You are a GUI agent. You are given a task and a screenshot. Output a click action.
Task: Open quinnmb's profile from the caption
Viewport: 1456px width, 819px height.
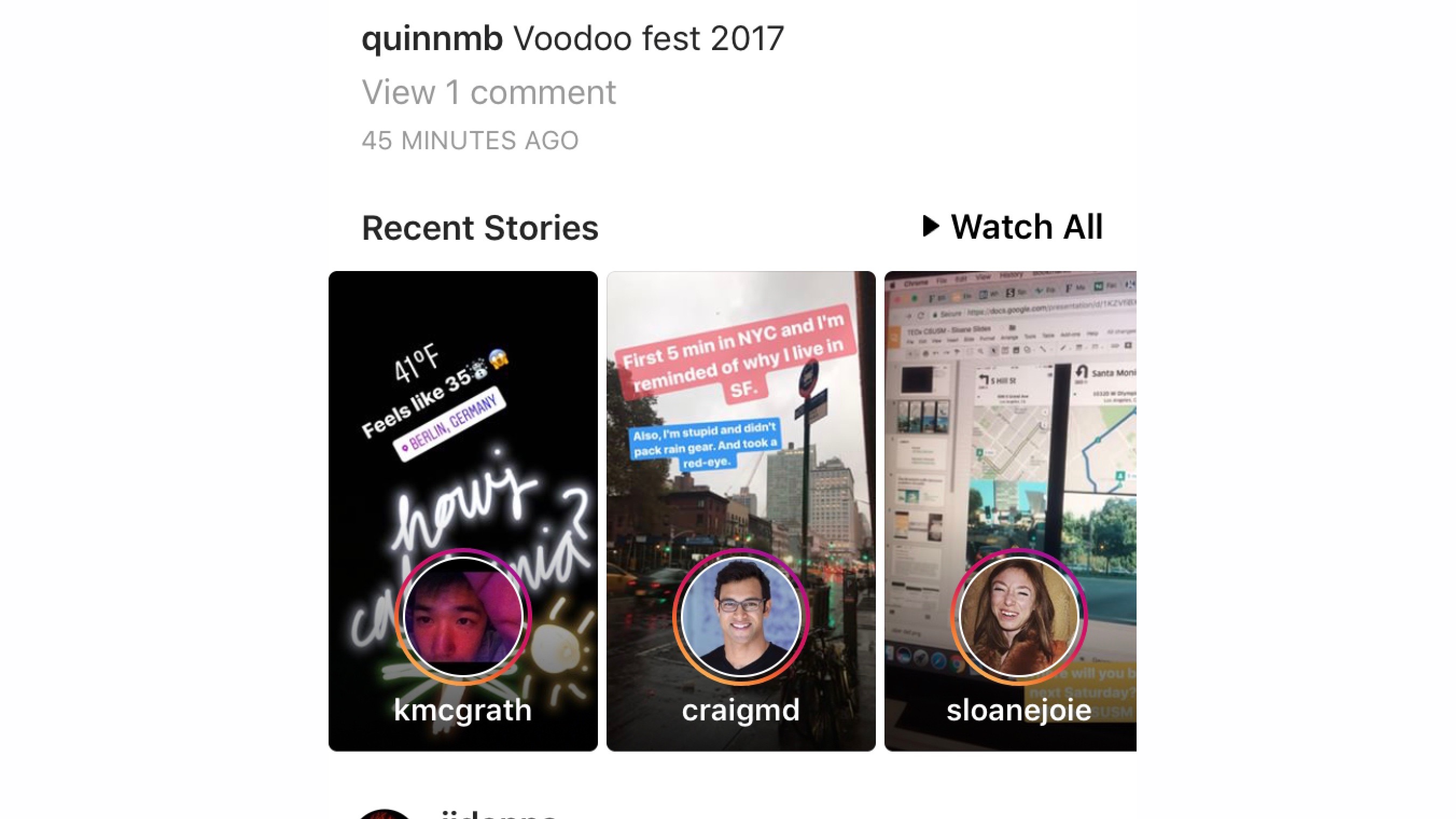pos(432,39)
